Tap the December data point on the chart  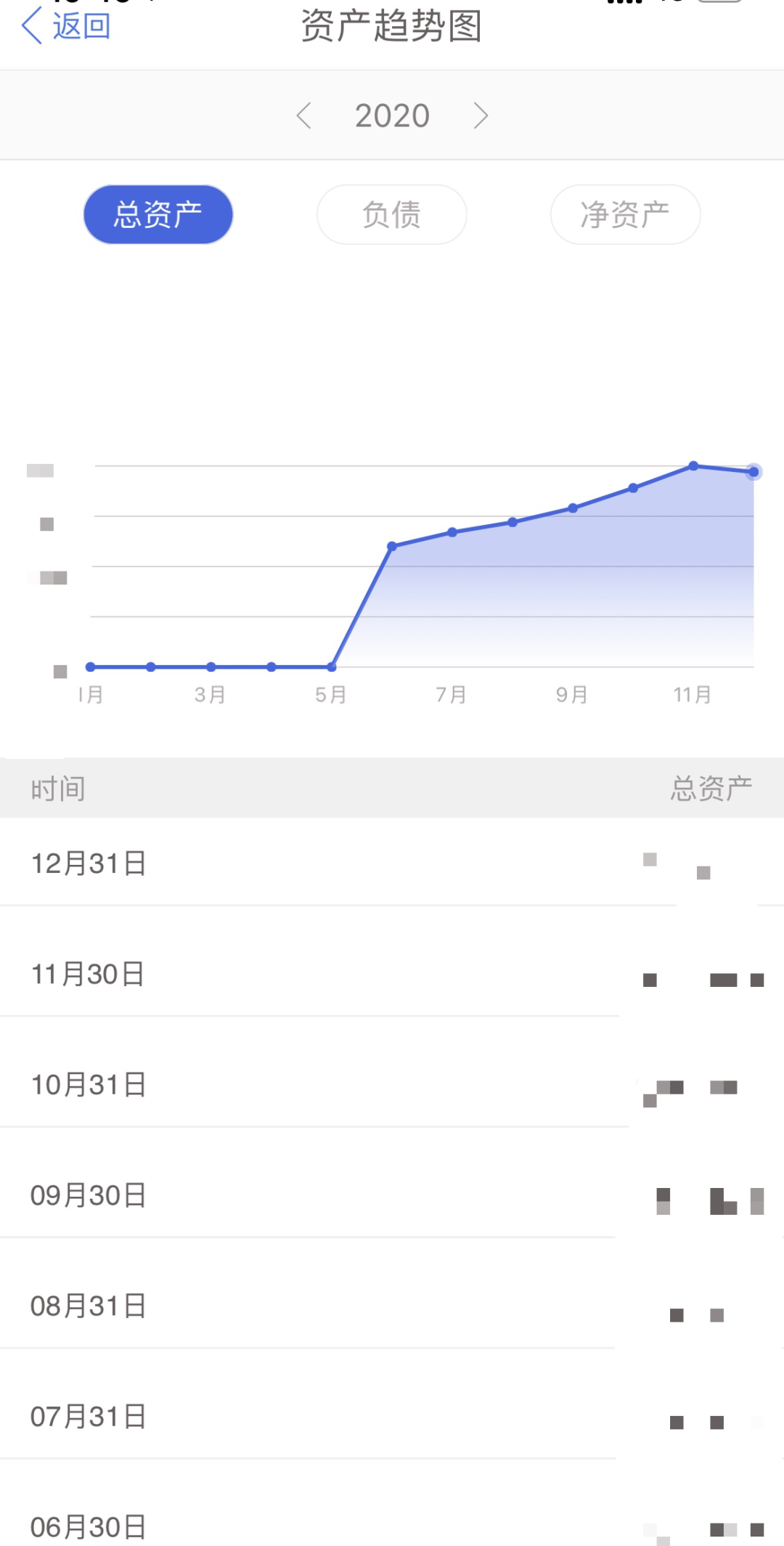click(753, 472)
